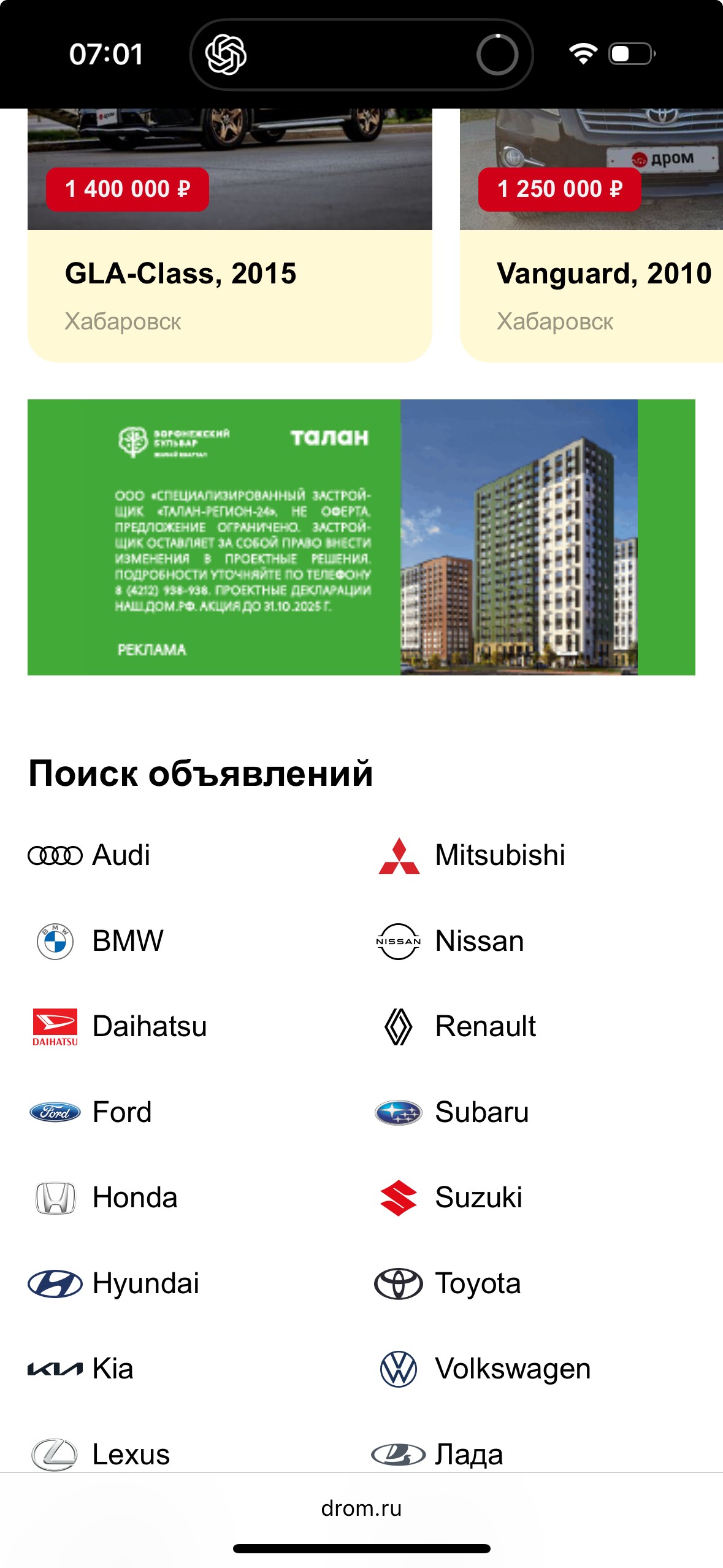Open Toyota listings
Viewport: 723px width, 1568px height.
tap(478, 1283)
